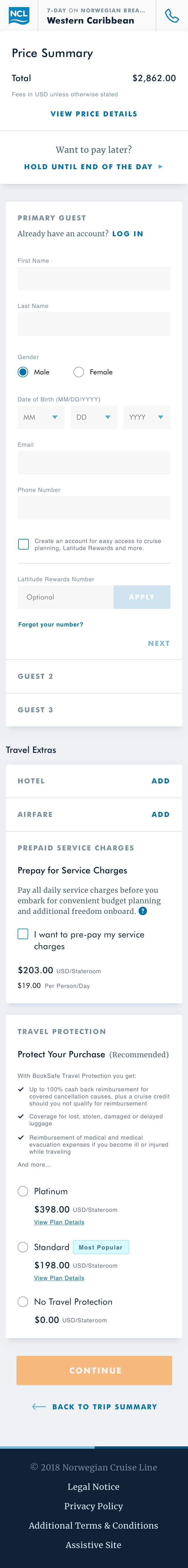This screenshot has width=188, height=1568.
Task: Focus the First Name field
Action: pyautogui.click(x=94, y=278)
